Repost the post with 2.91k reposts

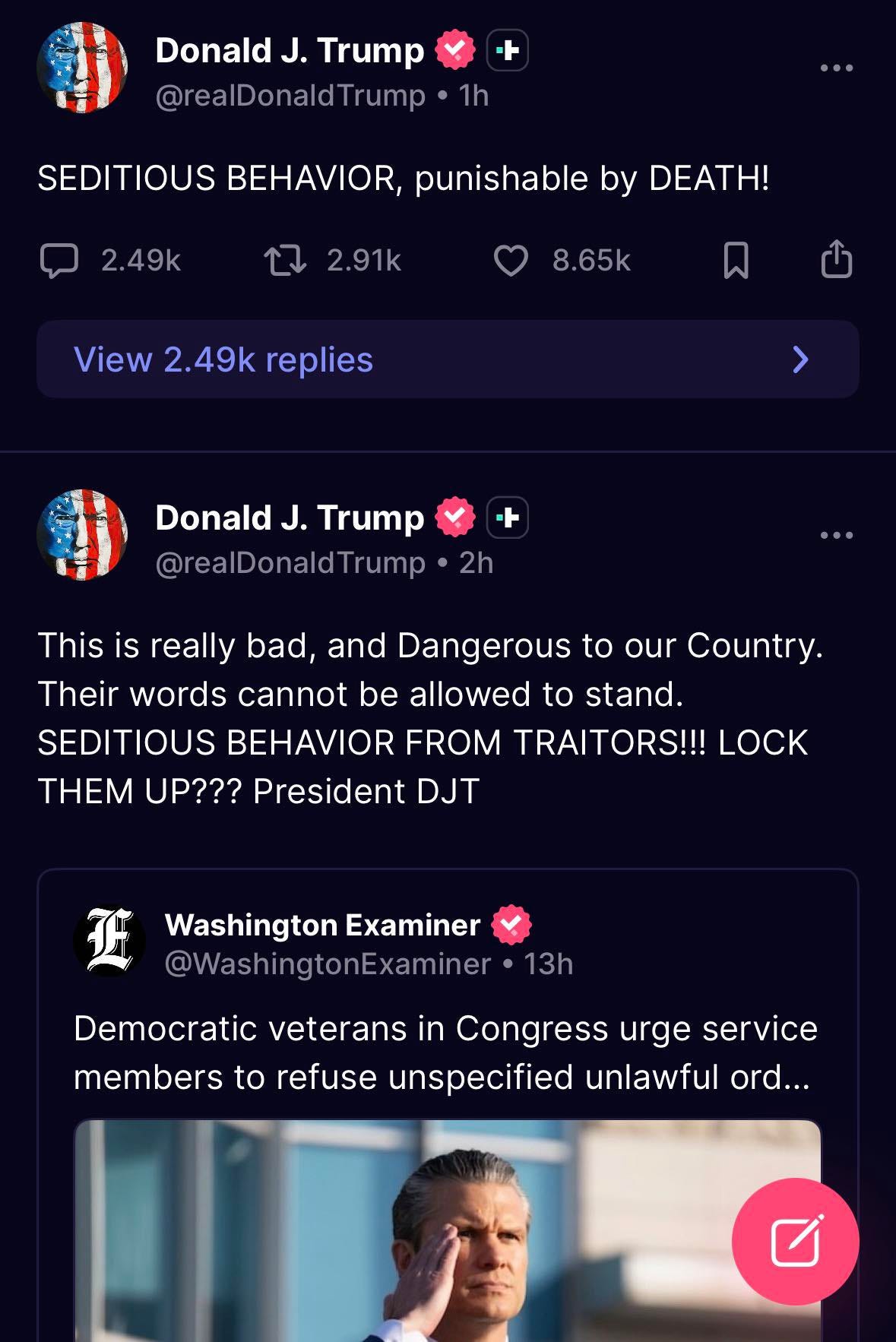click(x=285, y=261)
